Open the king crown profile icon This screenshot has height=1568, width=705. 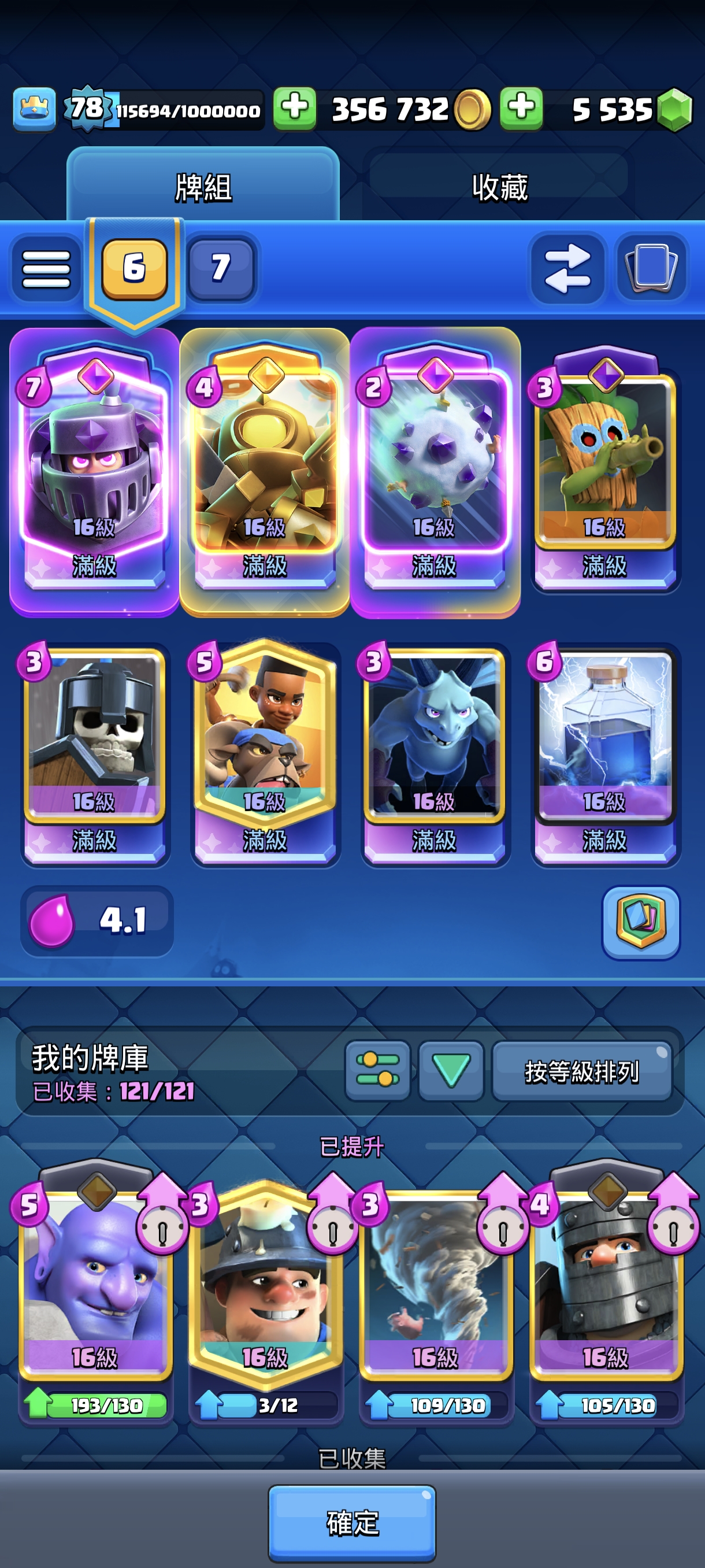pos(35,110)
